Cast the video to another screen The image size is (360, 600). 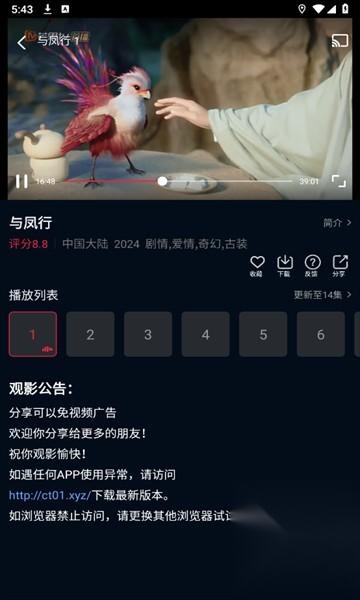(x=339, y=41)
